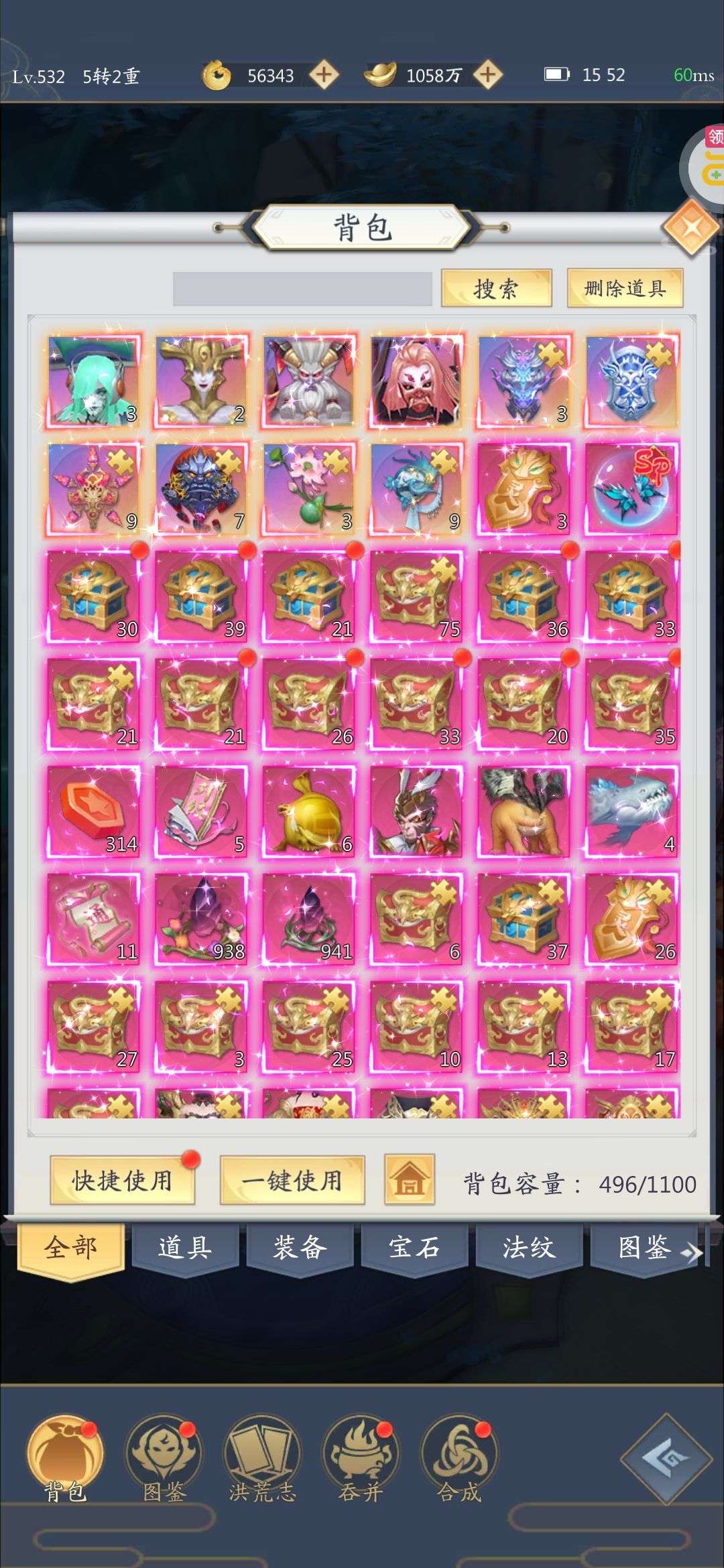Switch to the 装备 tab
This screenshot has width=724, height=1568.
[300, 1247]
